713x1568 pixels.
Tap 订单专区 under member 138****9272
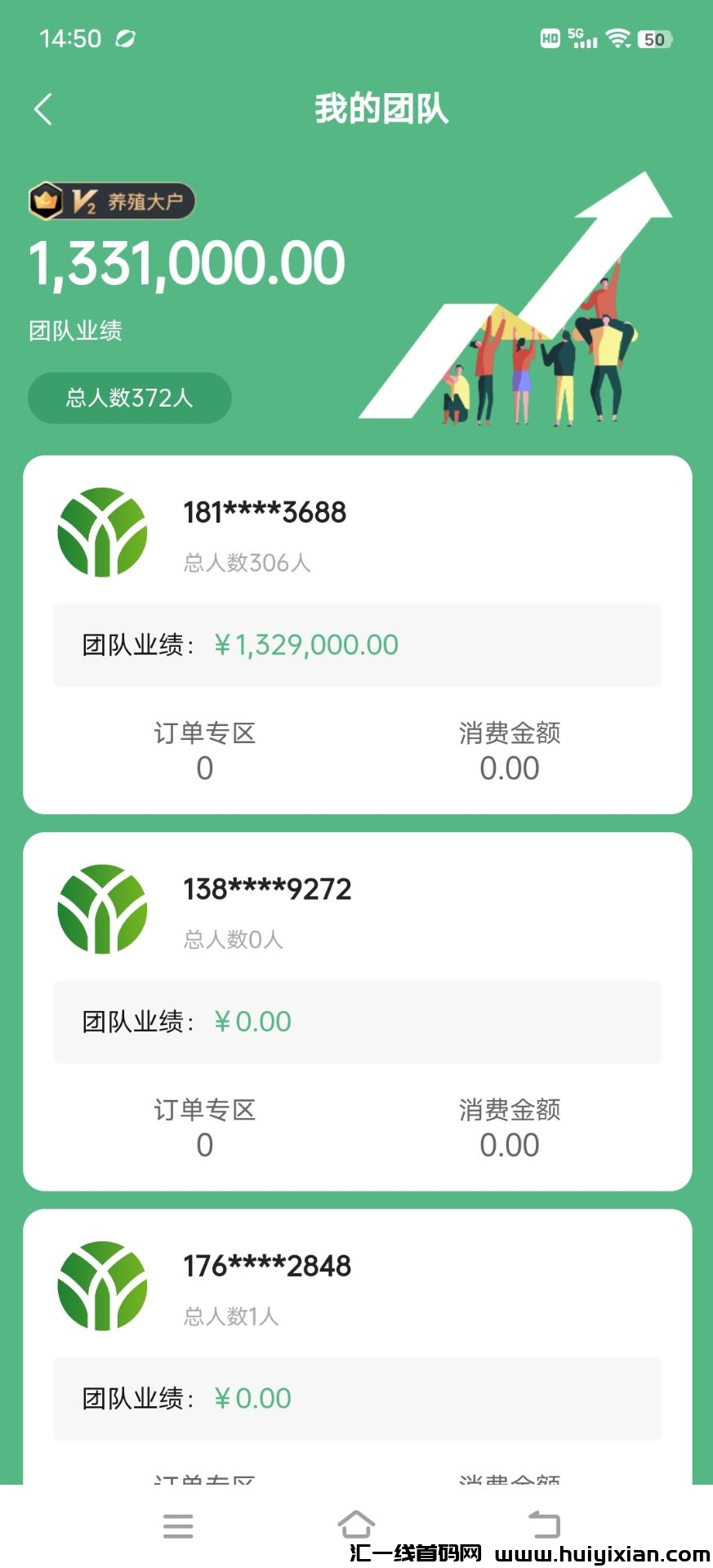tap(204, 1111)
